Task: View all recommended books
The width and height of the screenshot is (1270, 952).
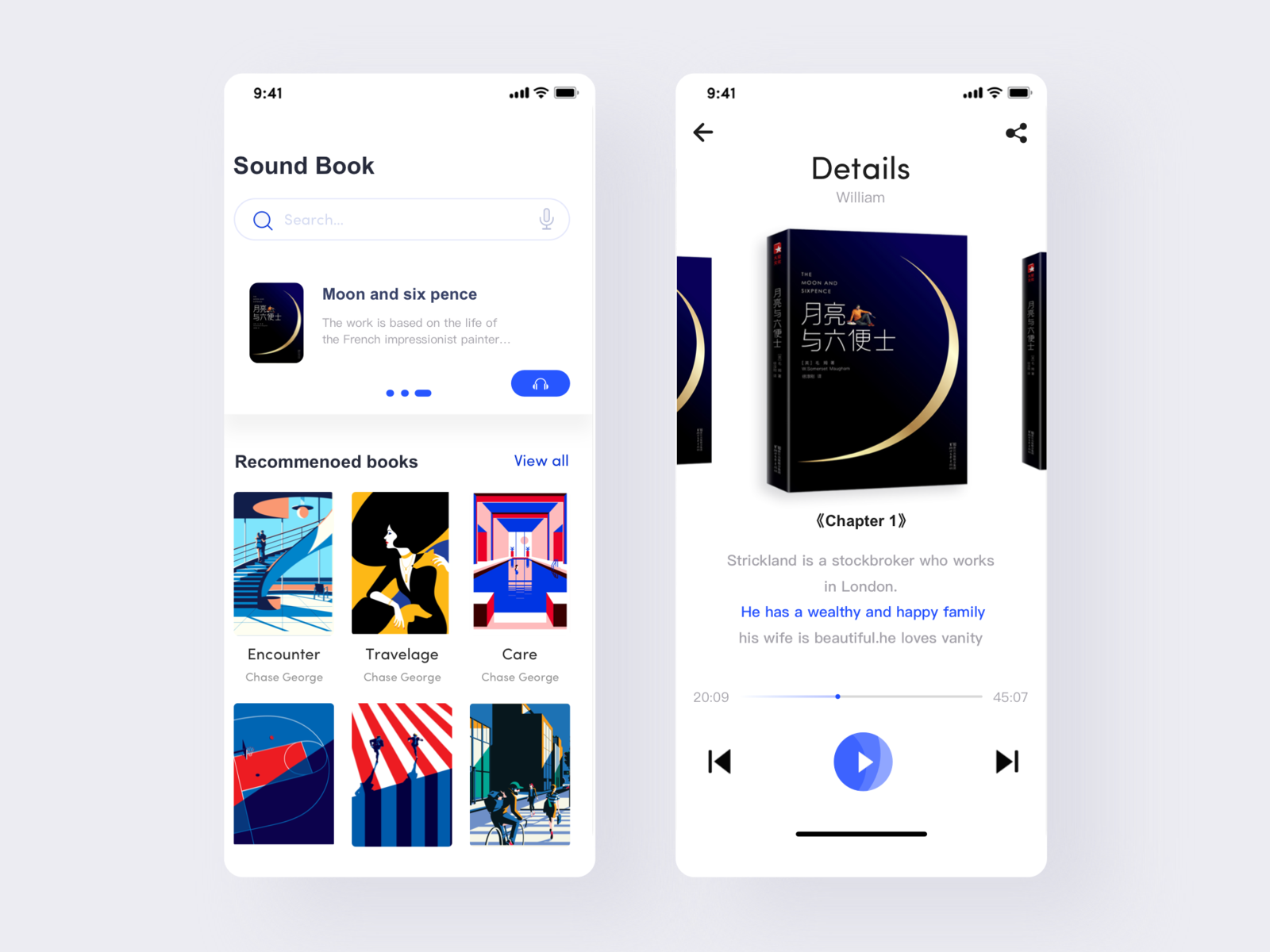Action: [x=541, y=461]
